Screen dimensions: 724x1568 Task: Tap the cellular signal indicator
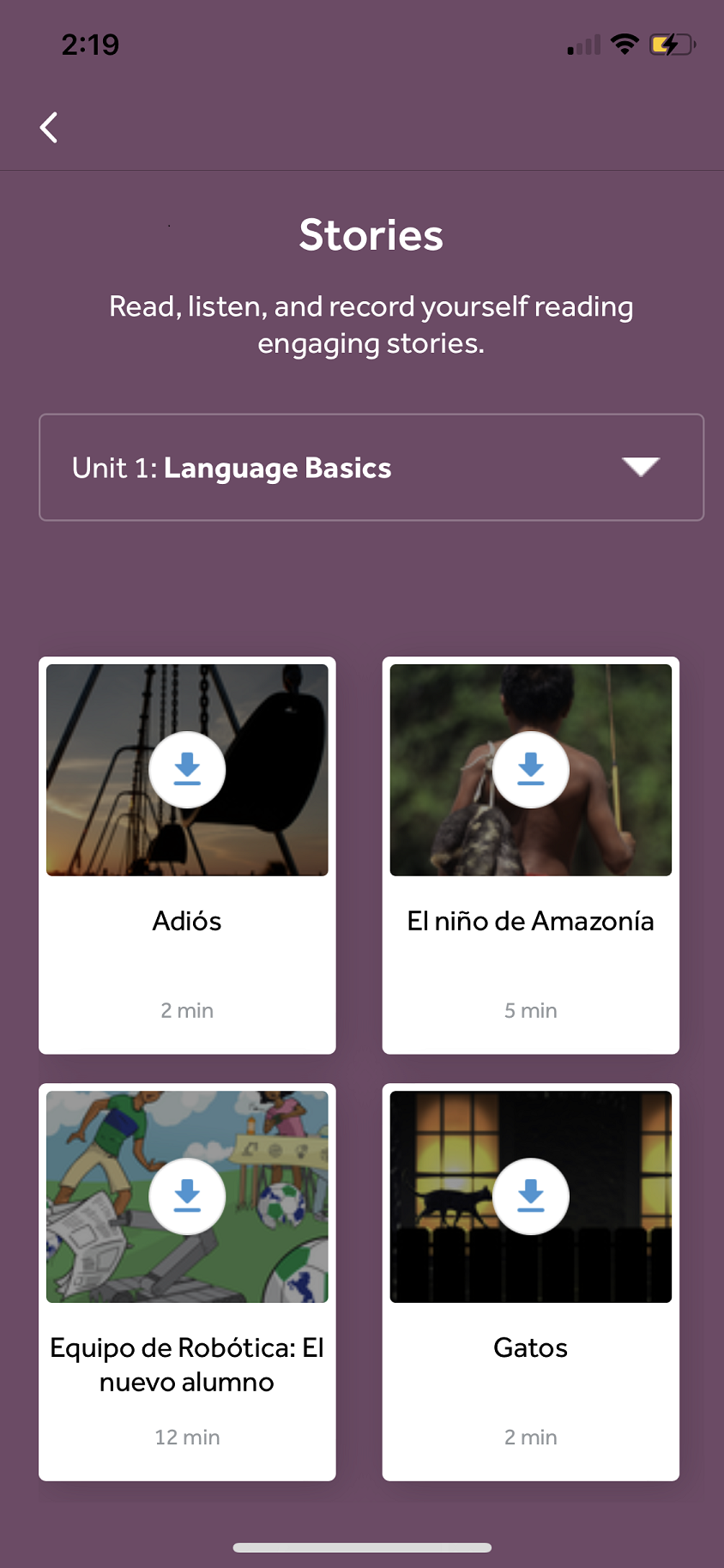coord(582,44)
